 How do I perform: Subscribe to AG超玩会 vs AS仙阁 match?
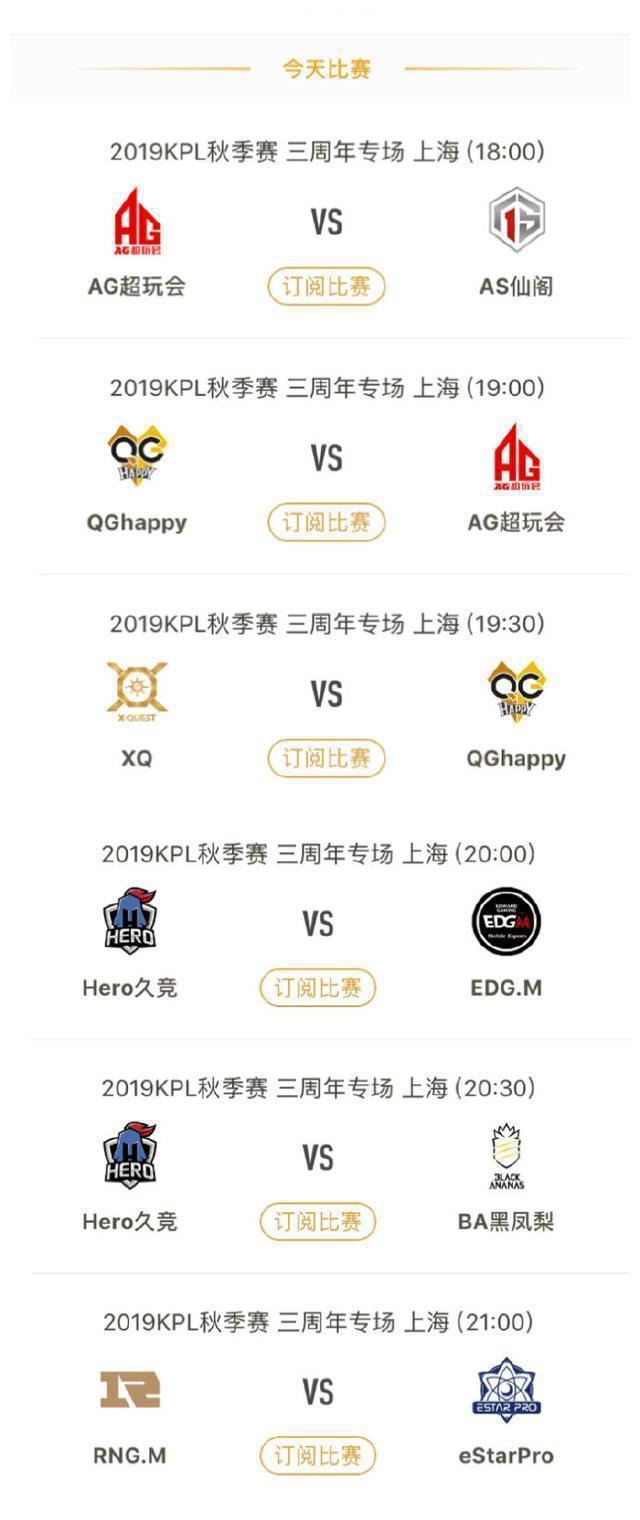click(326, 287)
